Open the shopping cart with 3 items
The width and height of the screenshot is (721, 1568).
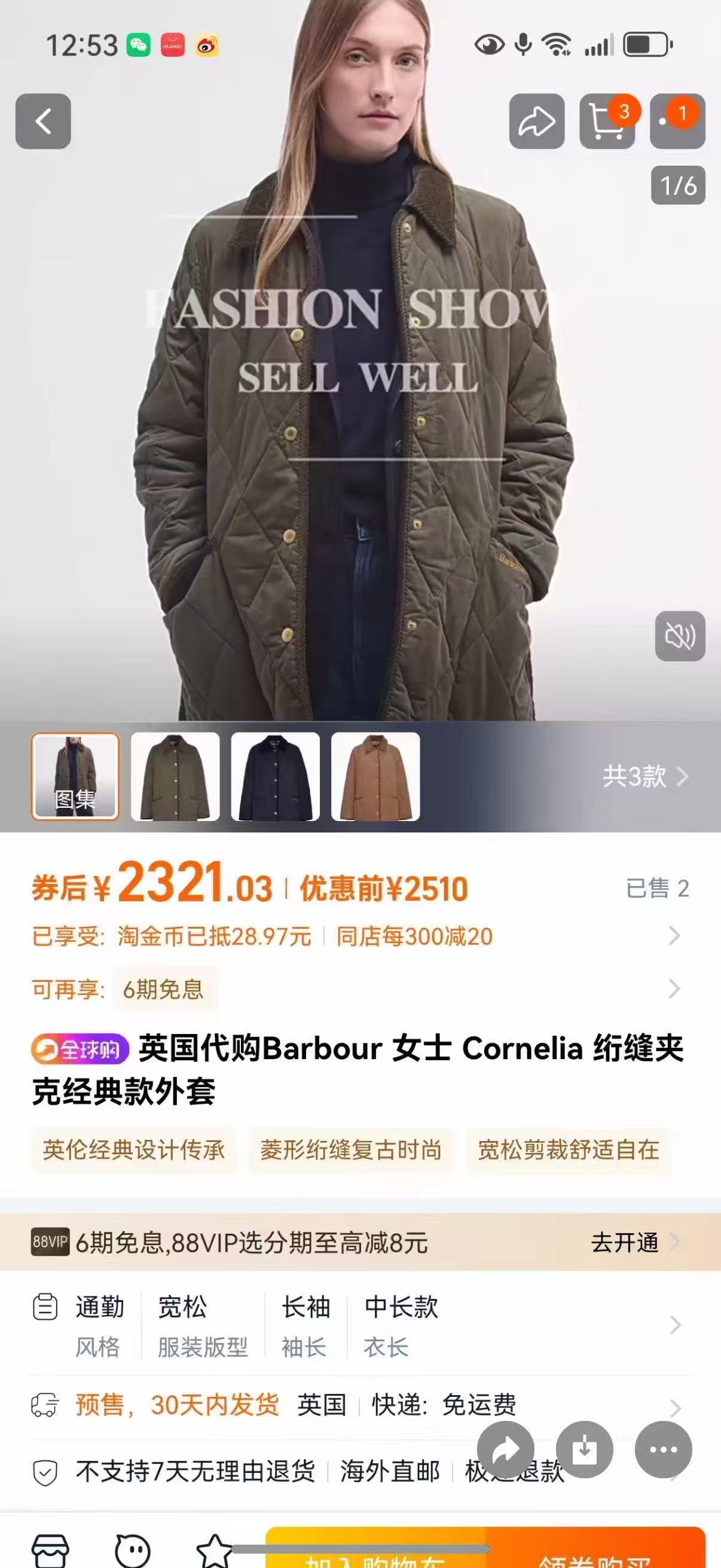(x=607, y=121)
